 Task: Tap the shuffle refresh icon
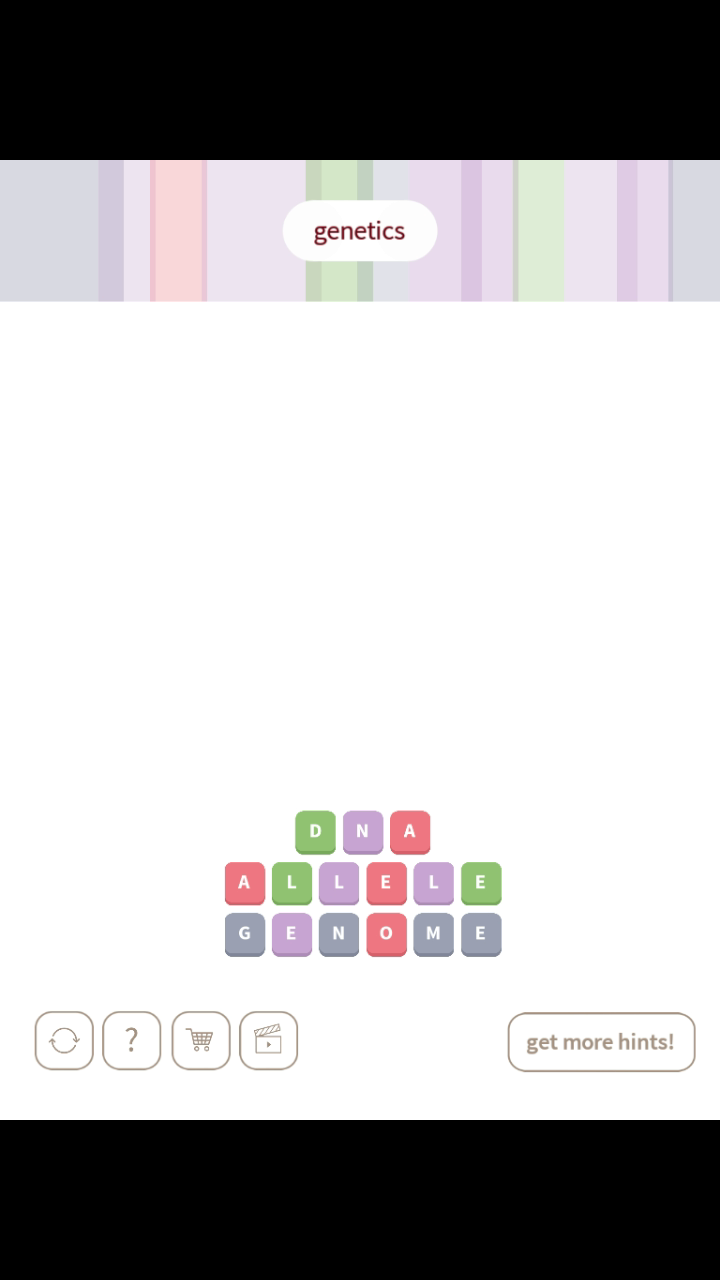point(64,1041)
